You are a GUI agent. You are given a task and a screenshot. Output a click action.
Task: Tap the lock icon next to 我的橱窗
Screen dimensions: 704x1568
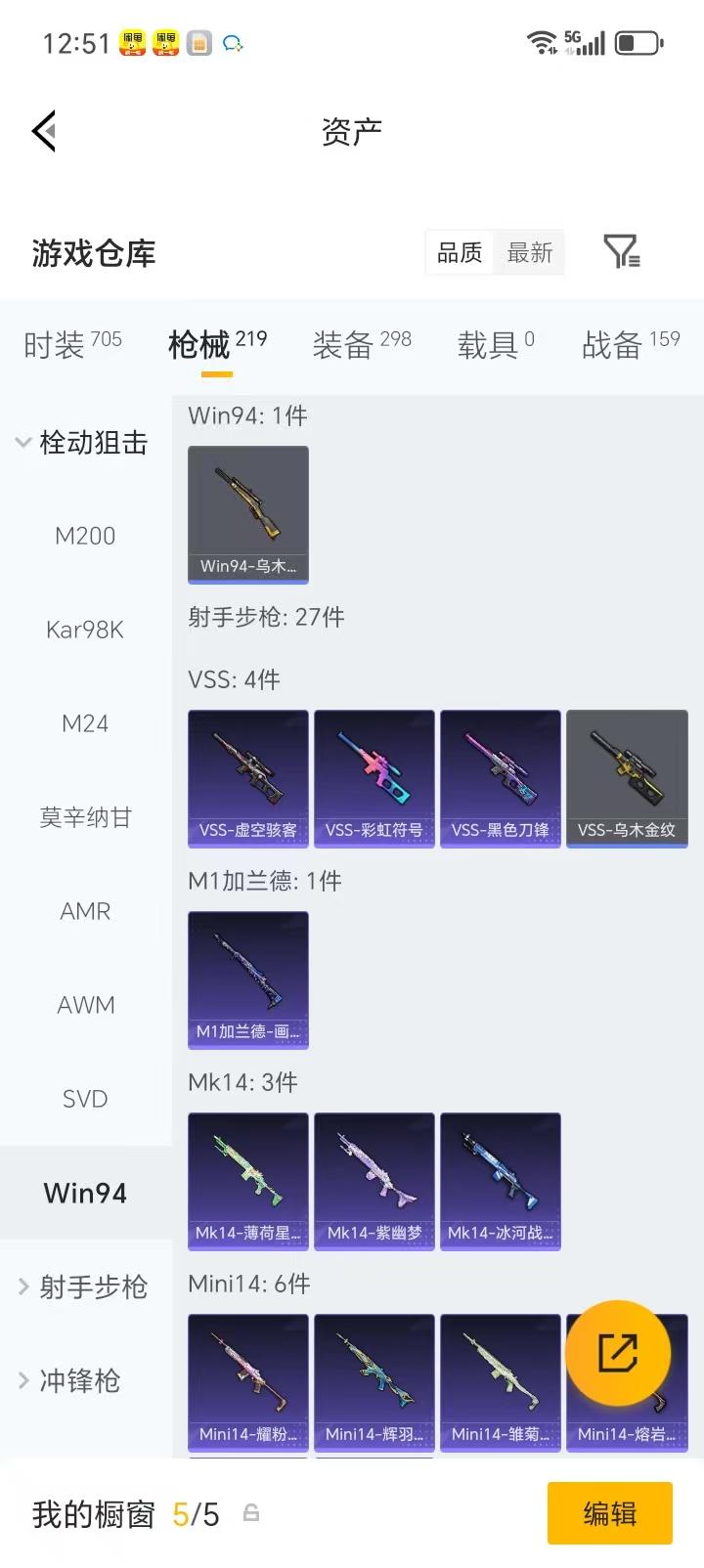[x=252, y=1512]
